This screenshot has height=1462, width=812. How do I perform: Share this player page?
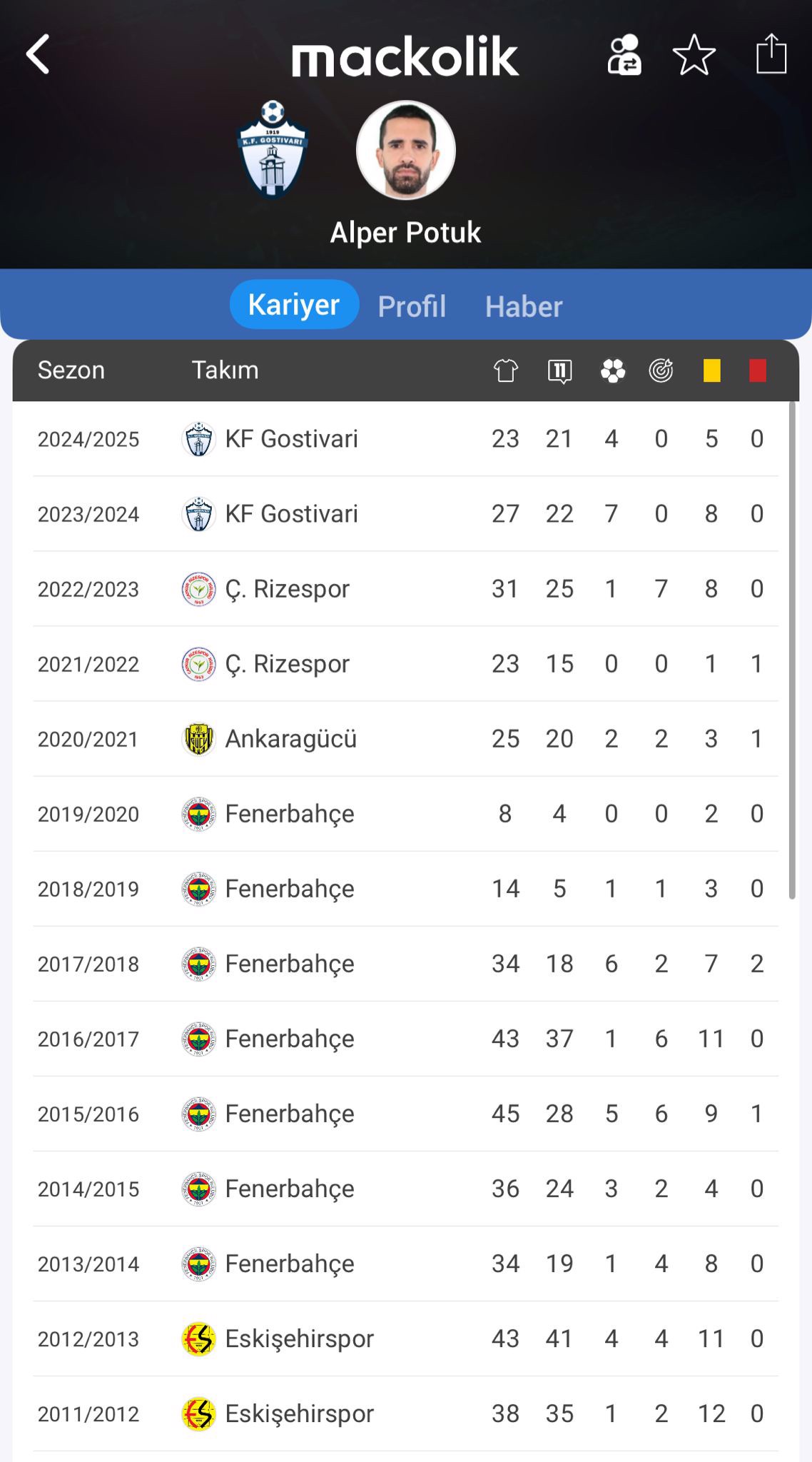click(x=771, y=54)
